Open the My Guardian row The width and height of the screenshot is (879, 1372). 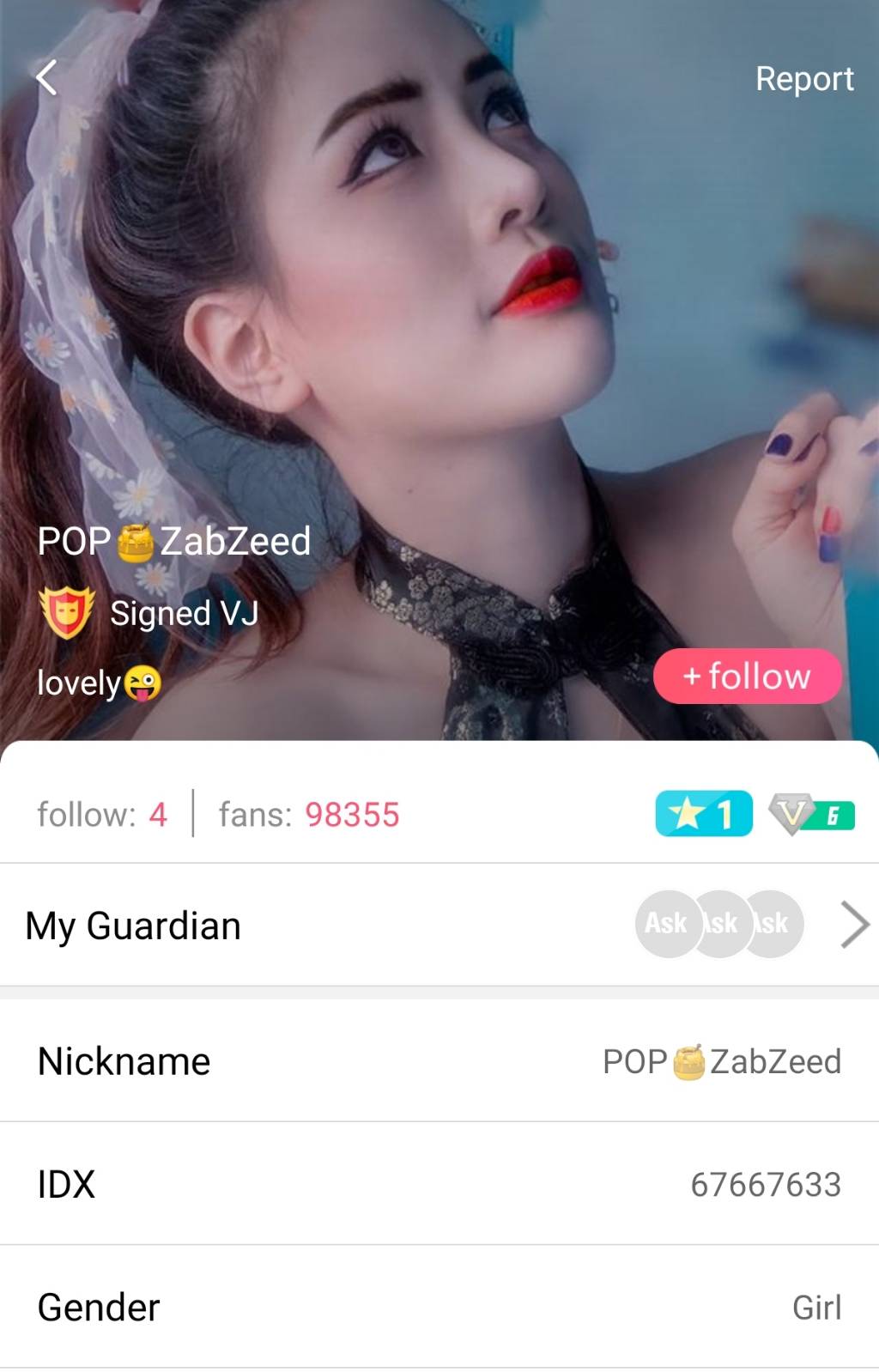439,925
